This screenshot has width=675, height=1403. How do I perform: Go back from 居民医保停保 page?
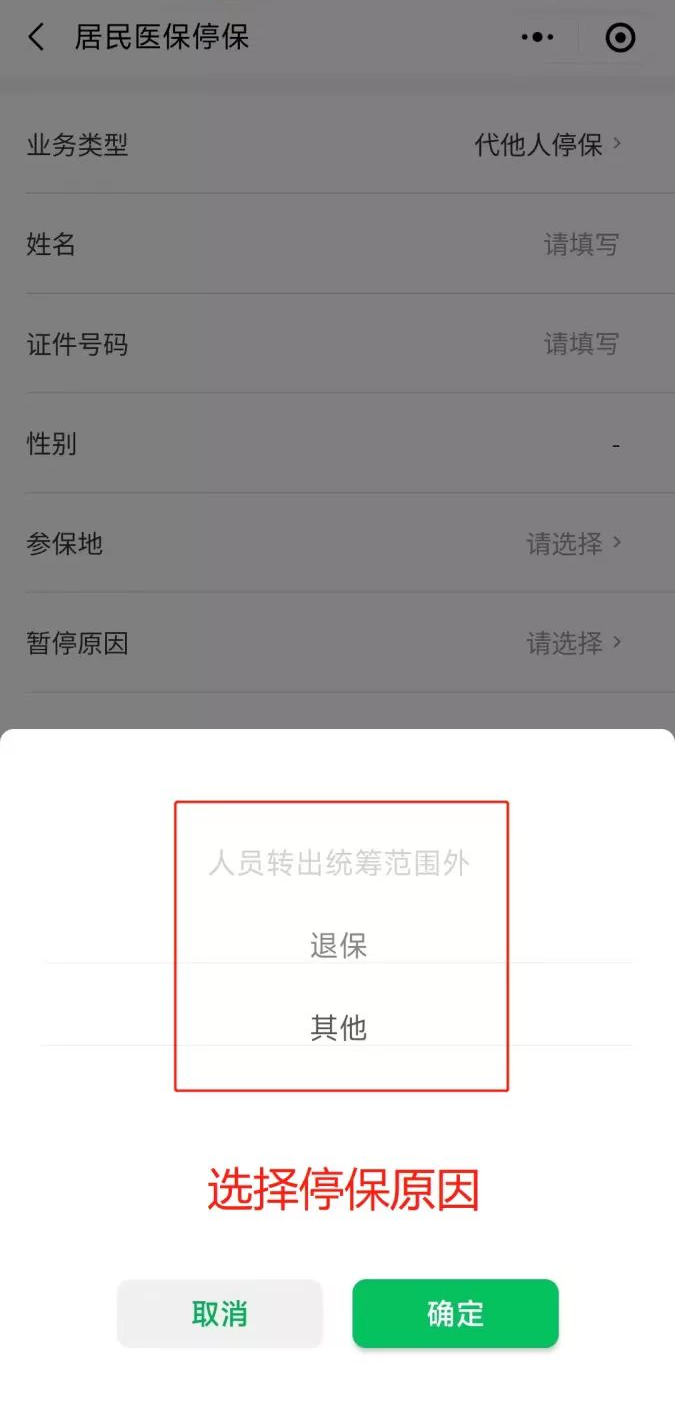37,38
